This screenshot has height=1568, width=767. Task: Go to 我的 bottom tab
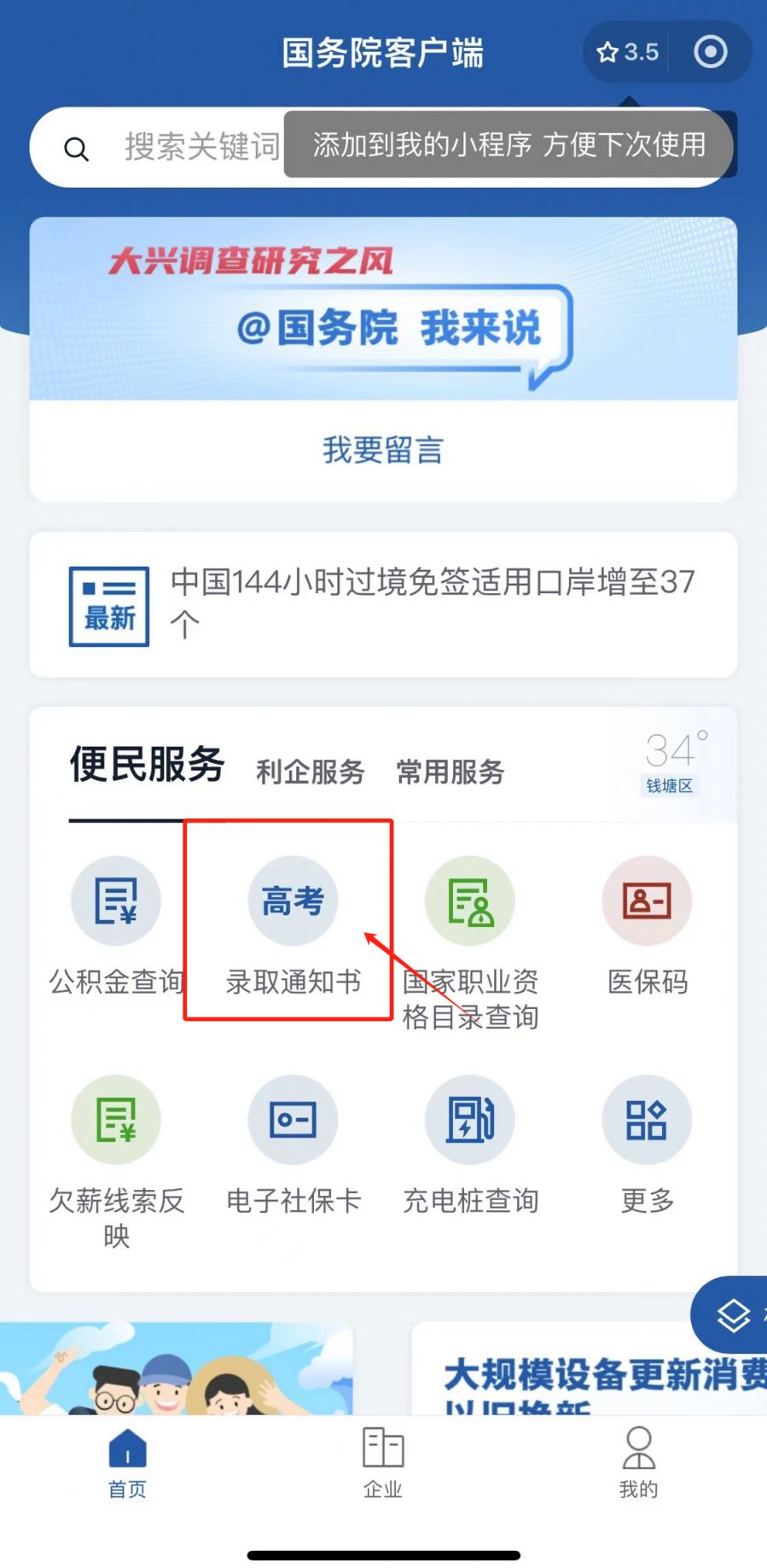click(638, 1462)
